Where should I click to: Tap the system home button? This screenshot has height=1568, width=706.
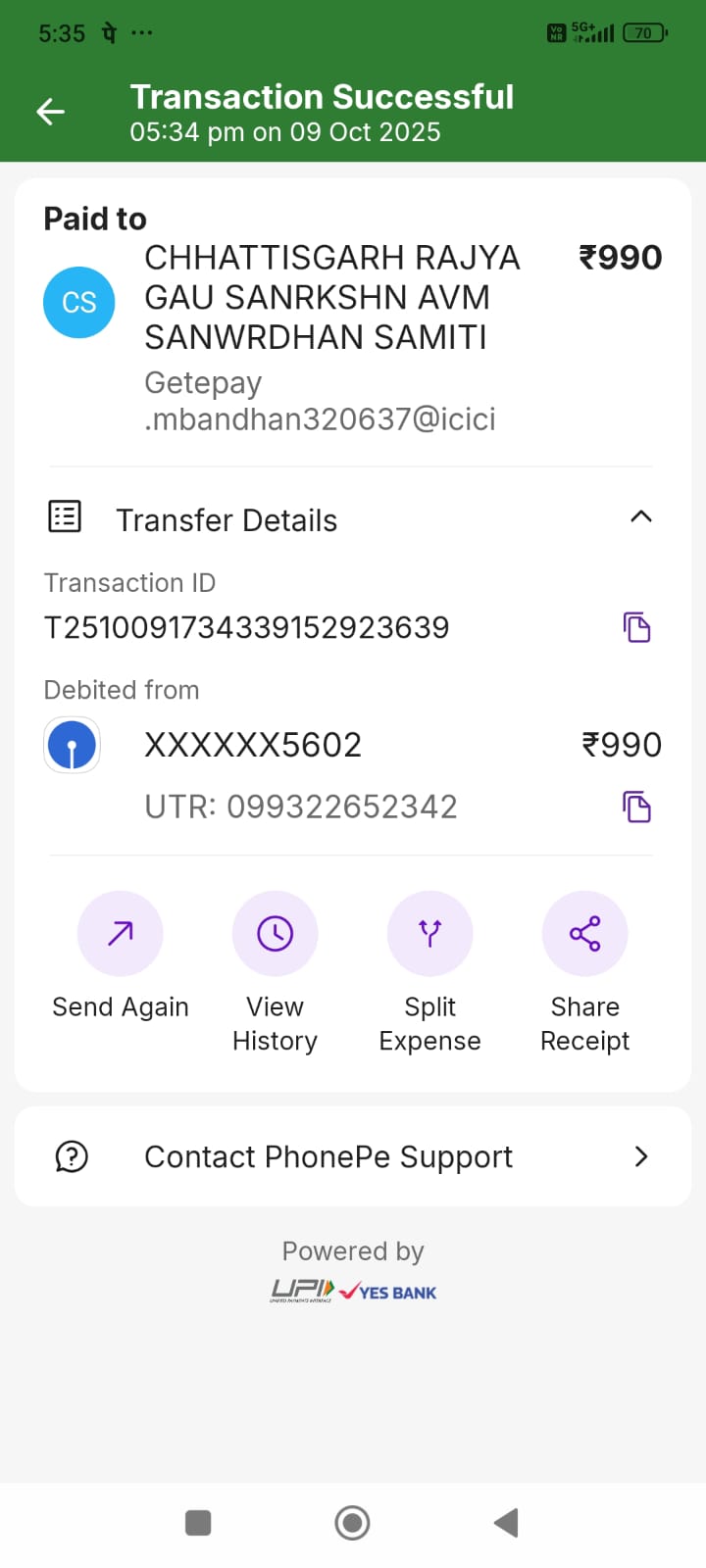pyautogui.click(x=353, y=1523)
